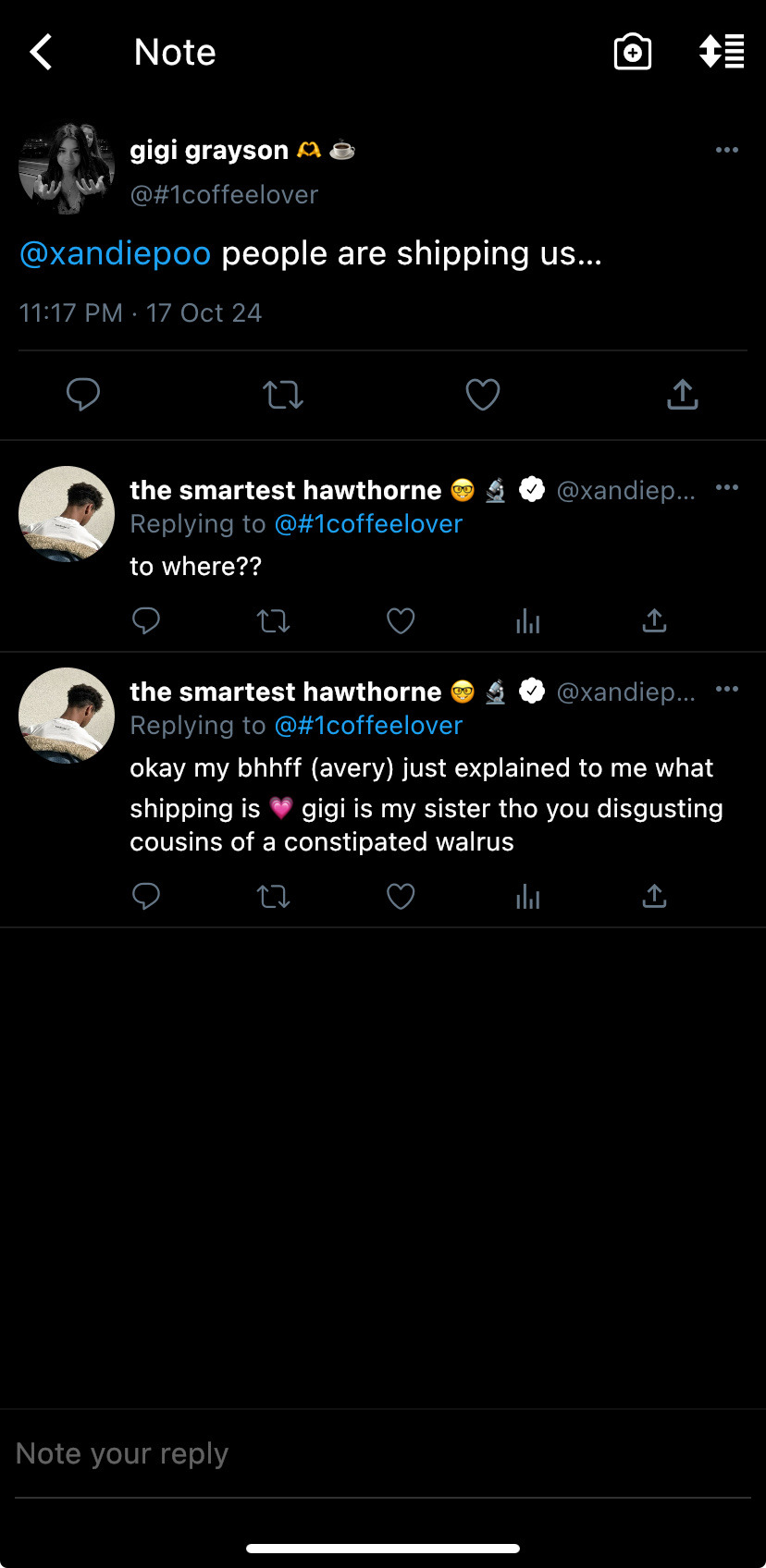766x1568 pixels.
Task: Repost the 'to where??' reply
Action: coord(274,620)
